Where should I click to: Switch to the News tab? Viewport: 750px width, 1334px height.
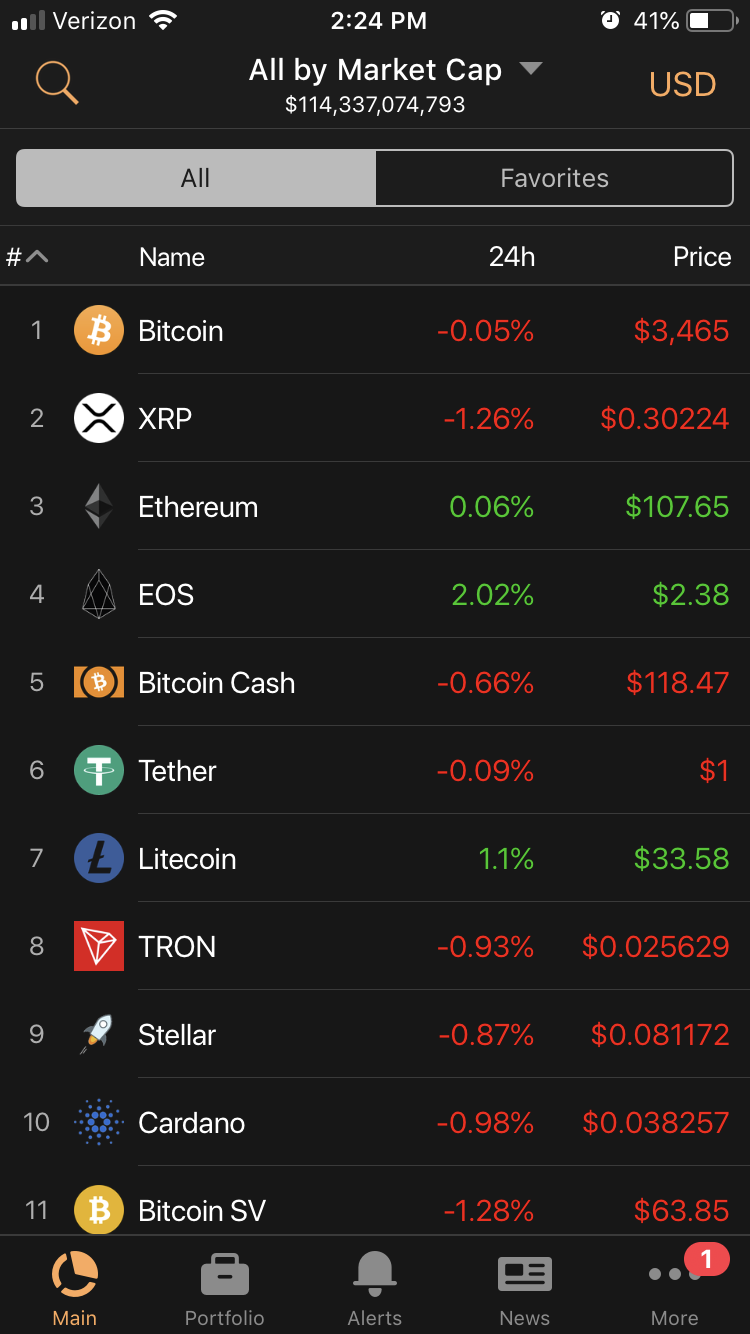(x=525, y=1288)
